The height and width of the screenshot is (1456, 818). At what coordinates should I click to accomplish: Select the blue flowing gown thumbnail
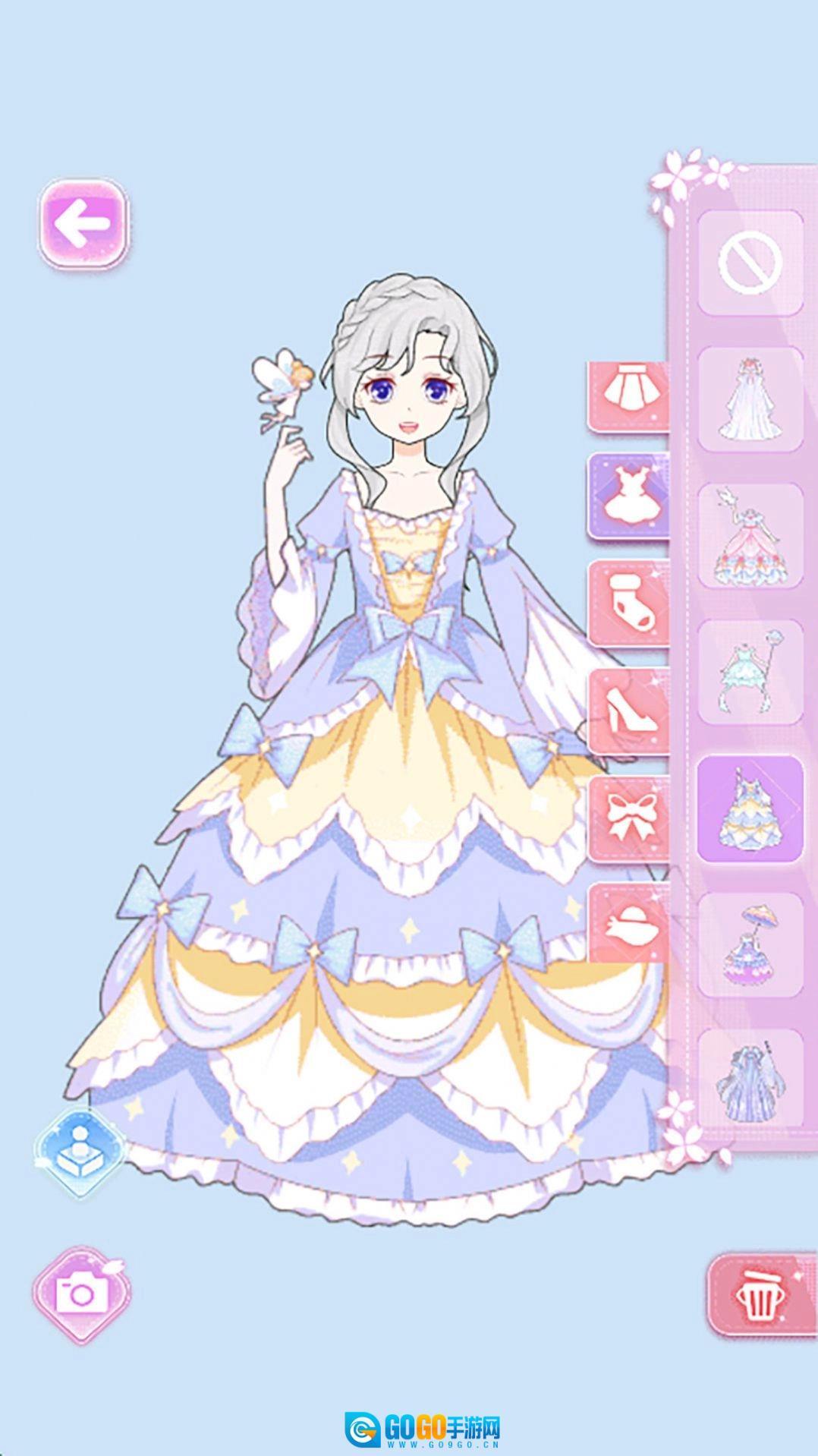[x=750, y=1079]
